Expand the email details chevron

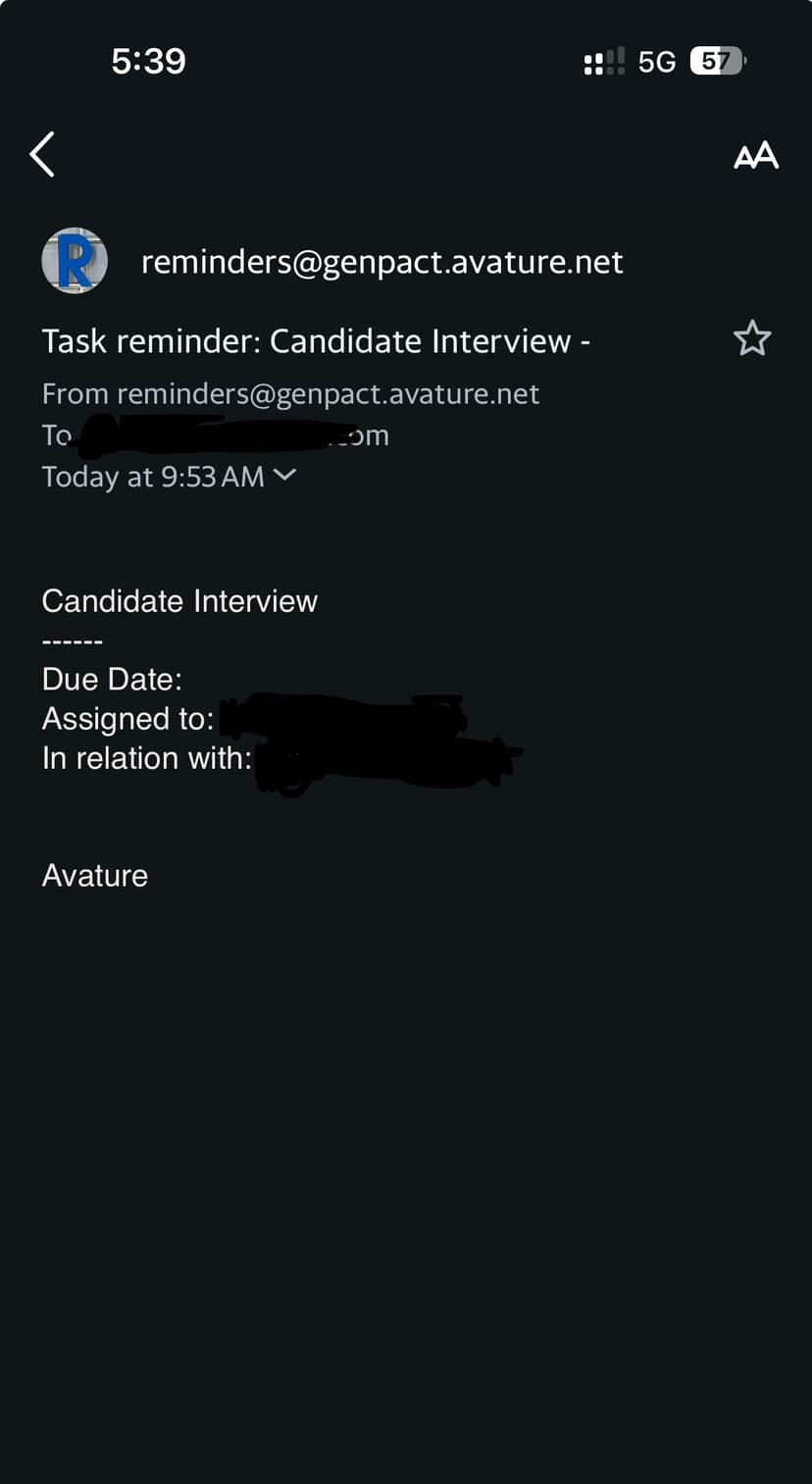tap(283, 476)
